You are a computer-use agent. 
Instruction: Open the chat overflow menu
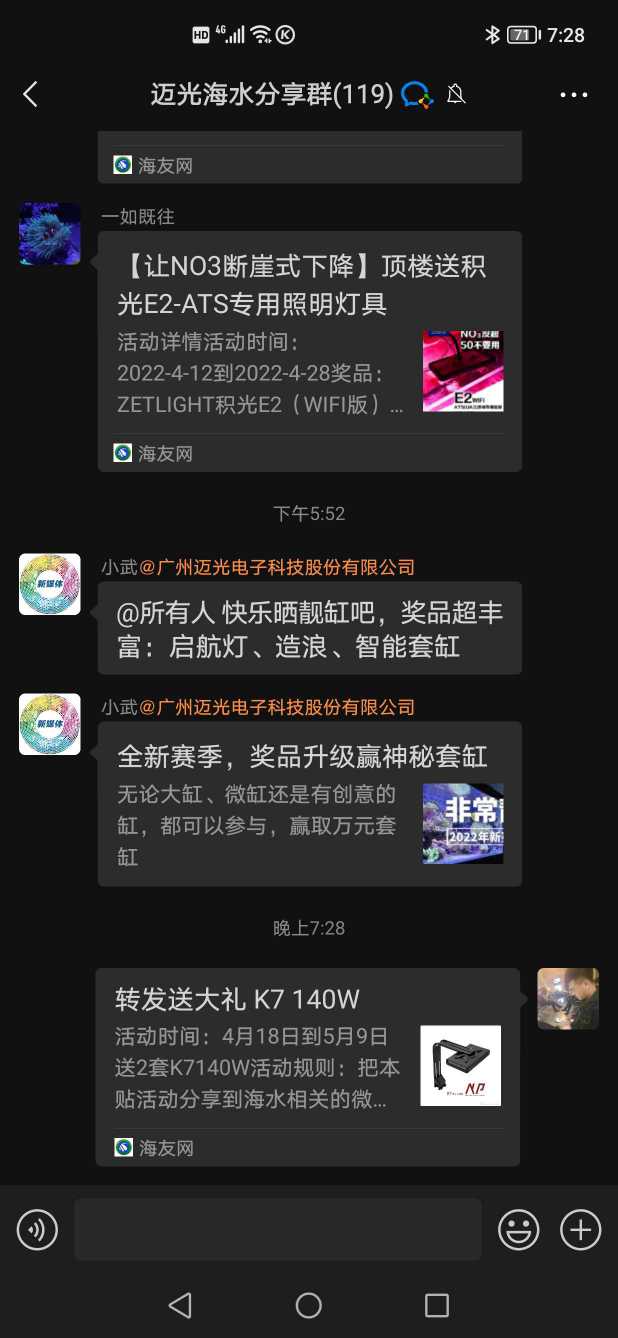click(x=574, y=95)
